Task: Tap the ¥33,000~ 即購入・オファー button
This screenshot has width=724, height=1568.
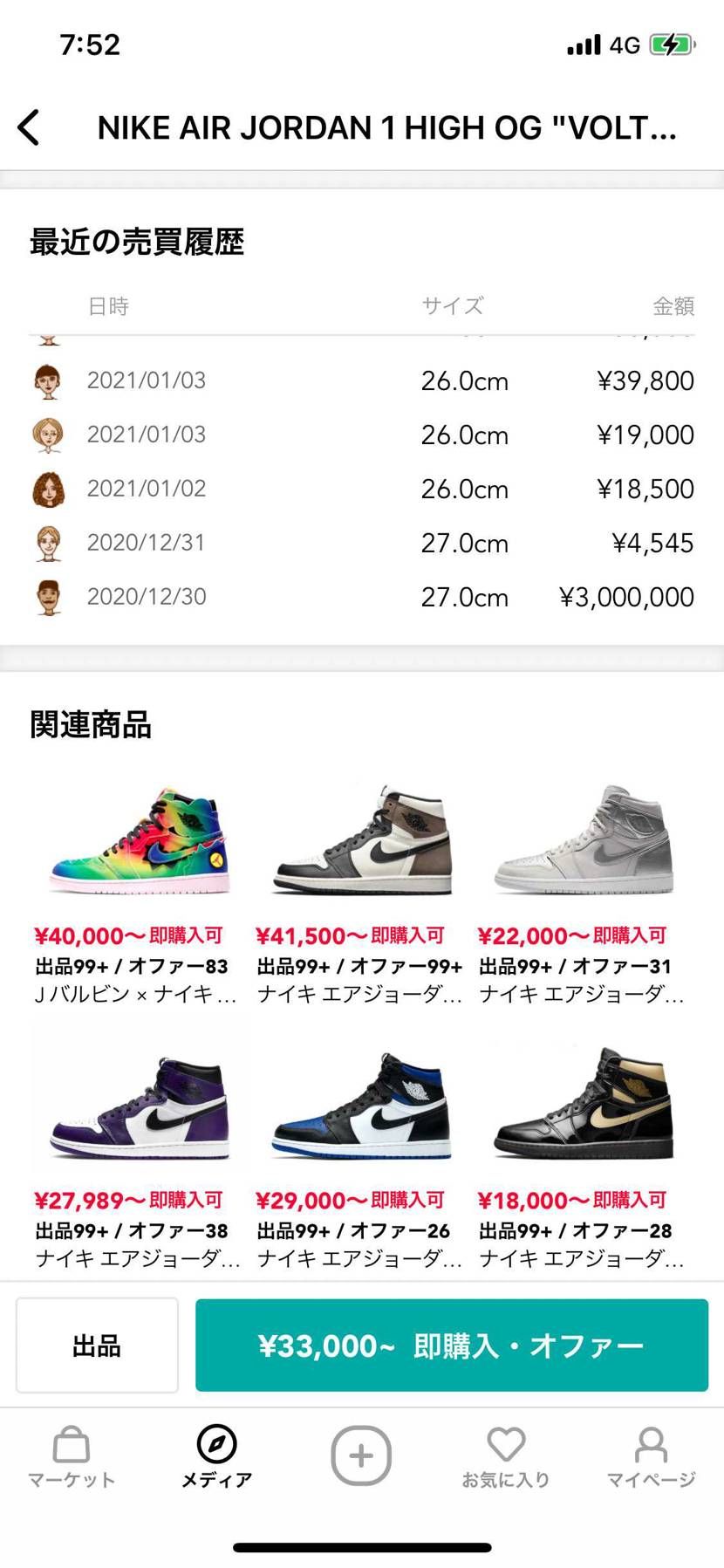Action: click(451, 1345)
